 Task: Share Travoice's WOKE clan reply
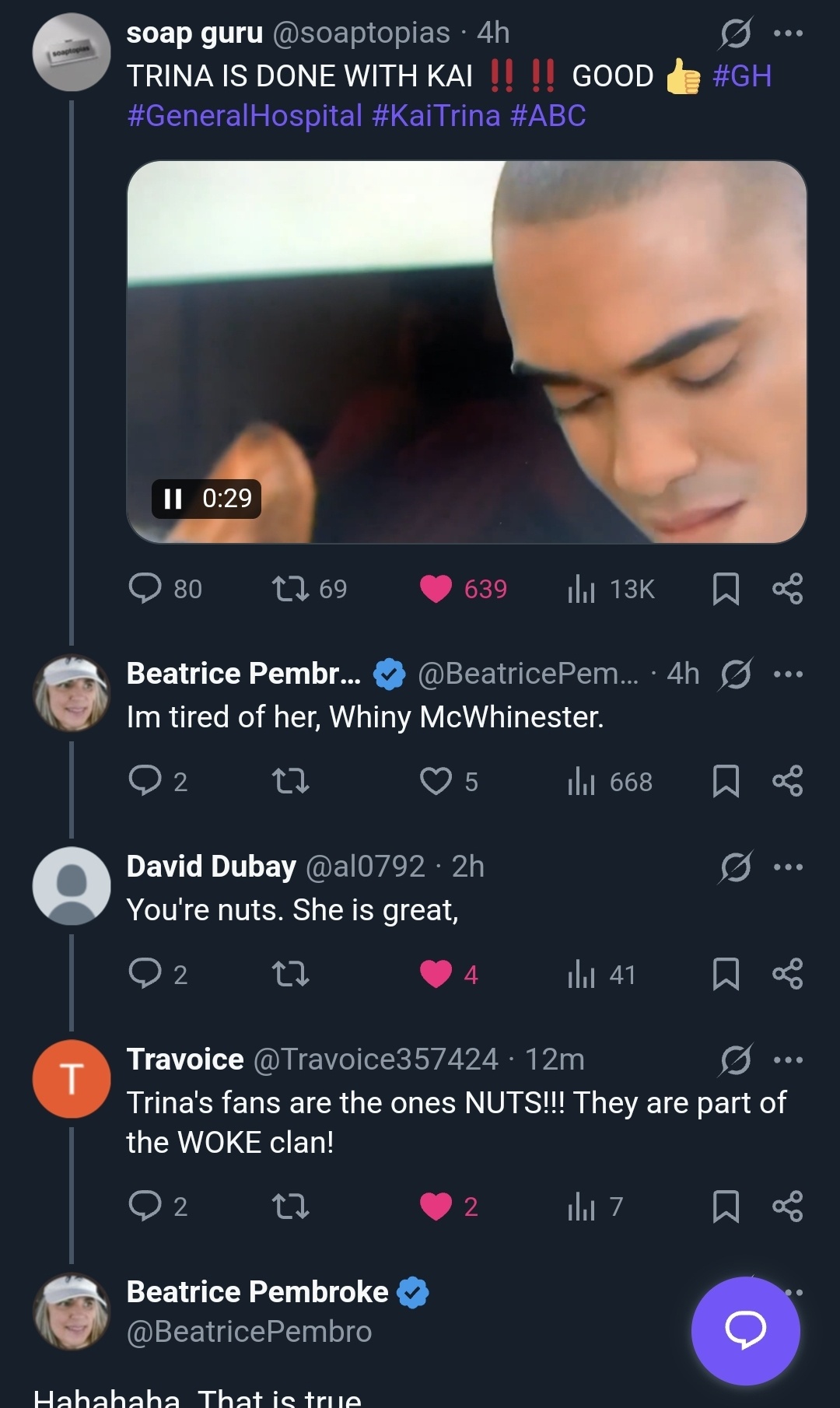(787, 1206)
